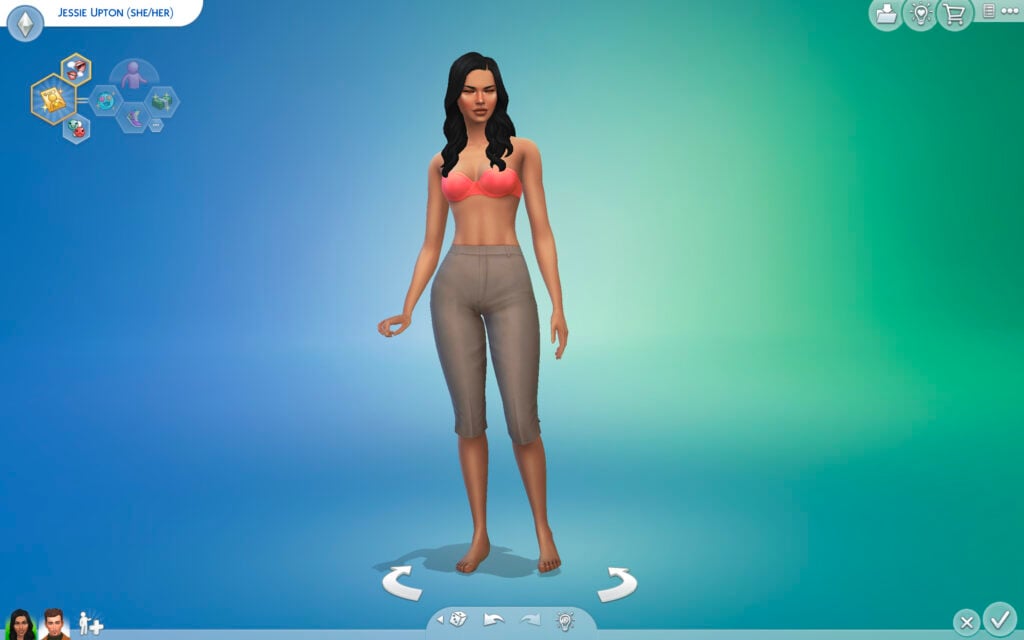Open the voice and speech hexagon
This screenshot has height=640, width=1024.
click(x=76, y=69)
